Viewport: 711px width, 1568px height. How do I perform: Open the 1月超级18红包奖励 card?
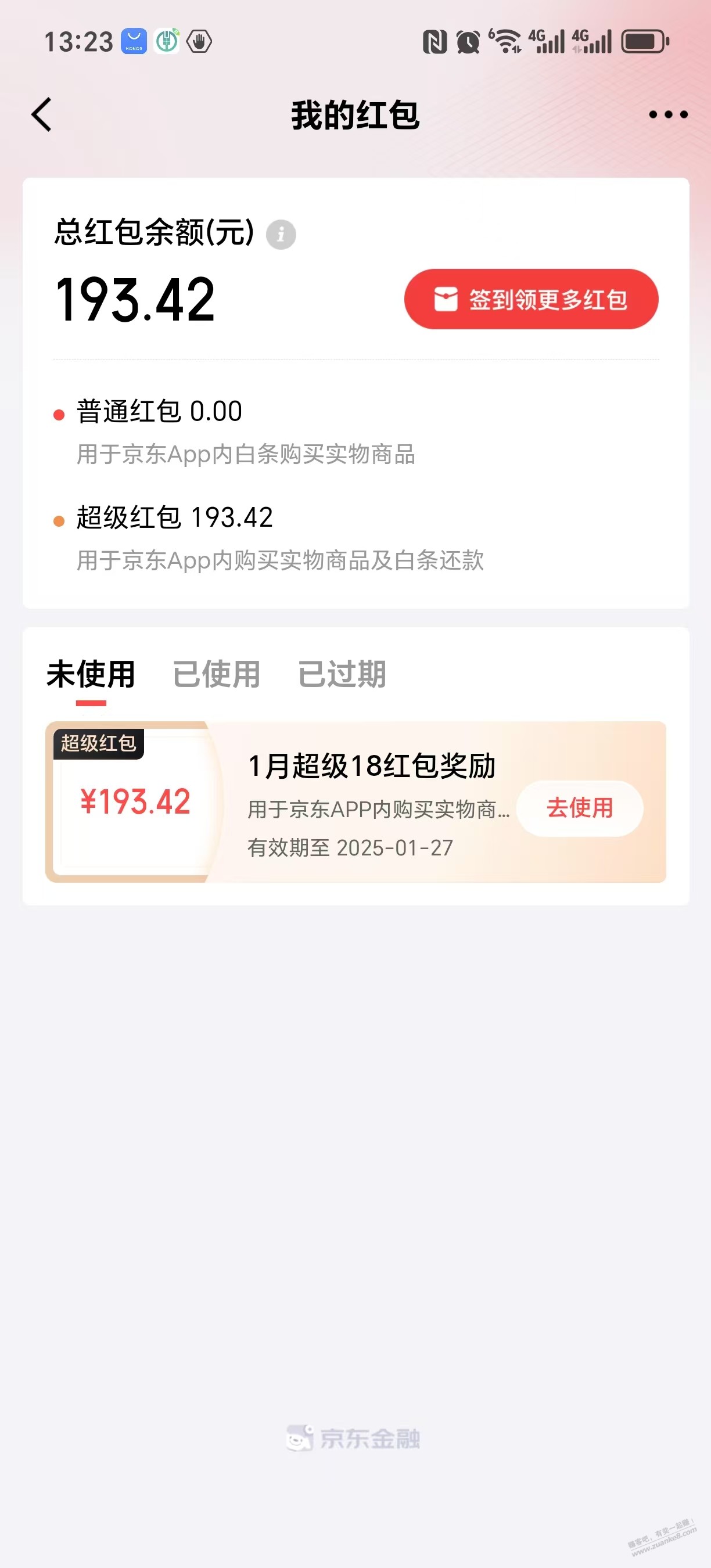pos(355,801)
